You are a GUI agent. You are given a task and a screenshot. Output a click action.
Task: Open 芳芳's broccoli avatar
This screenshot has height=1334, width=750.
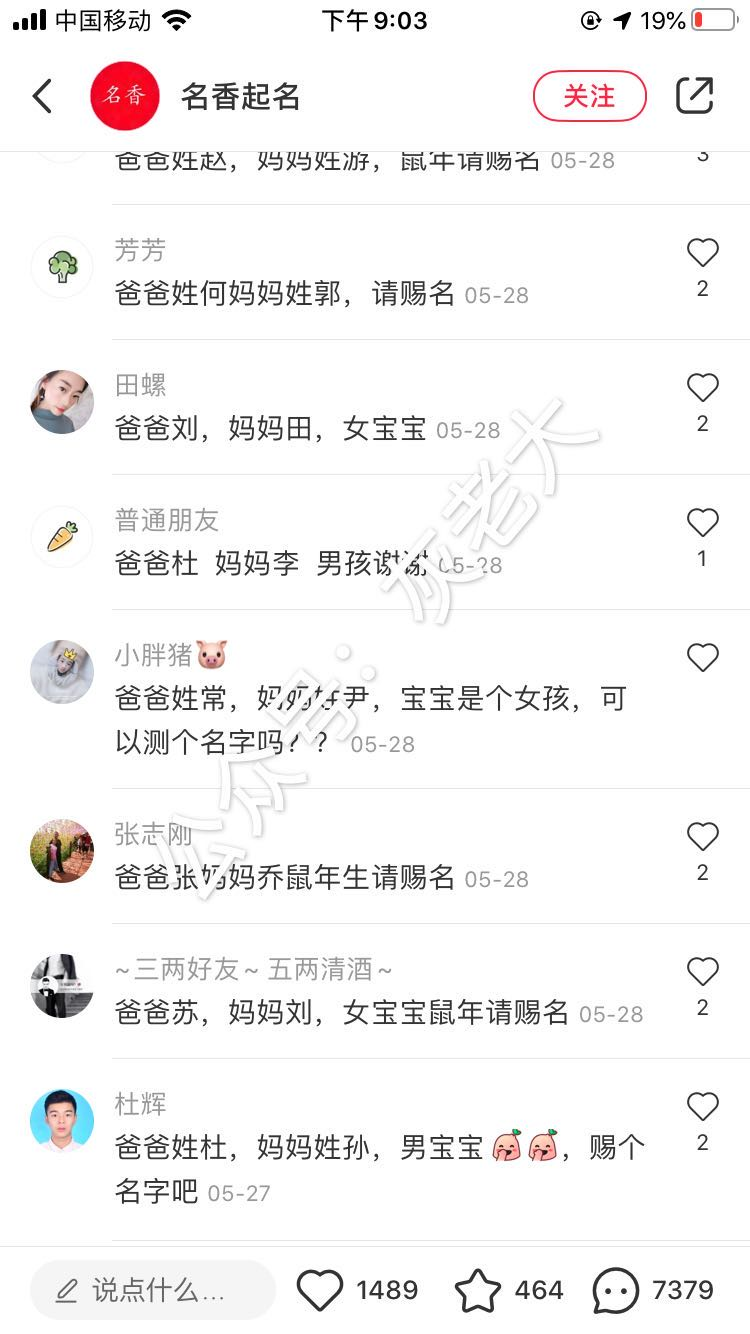pos(62,267)
